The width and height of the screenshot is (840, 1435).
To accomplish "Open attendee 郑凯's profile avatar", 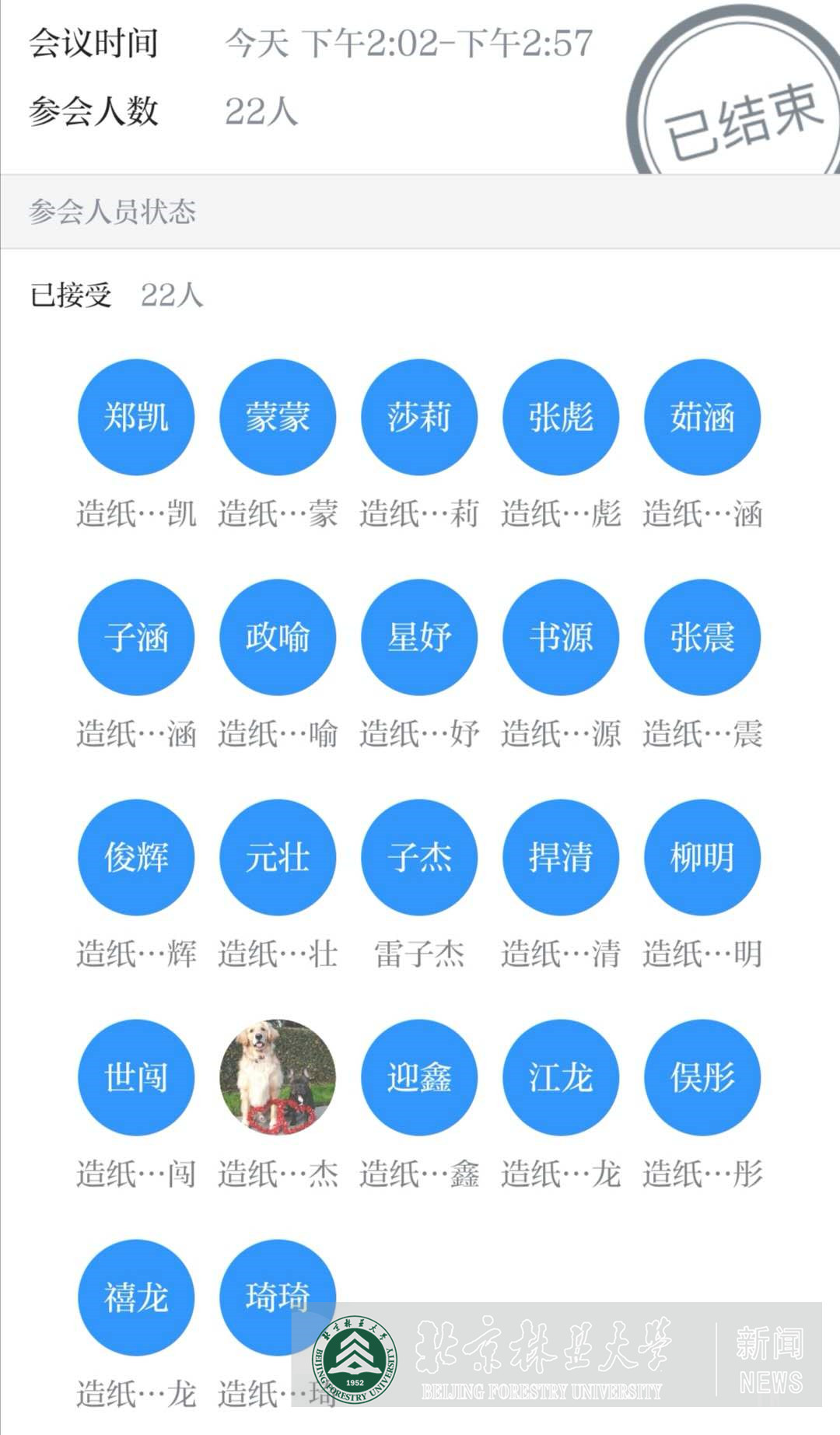I will [x=136, y=417].
